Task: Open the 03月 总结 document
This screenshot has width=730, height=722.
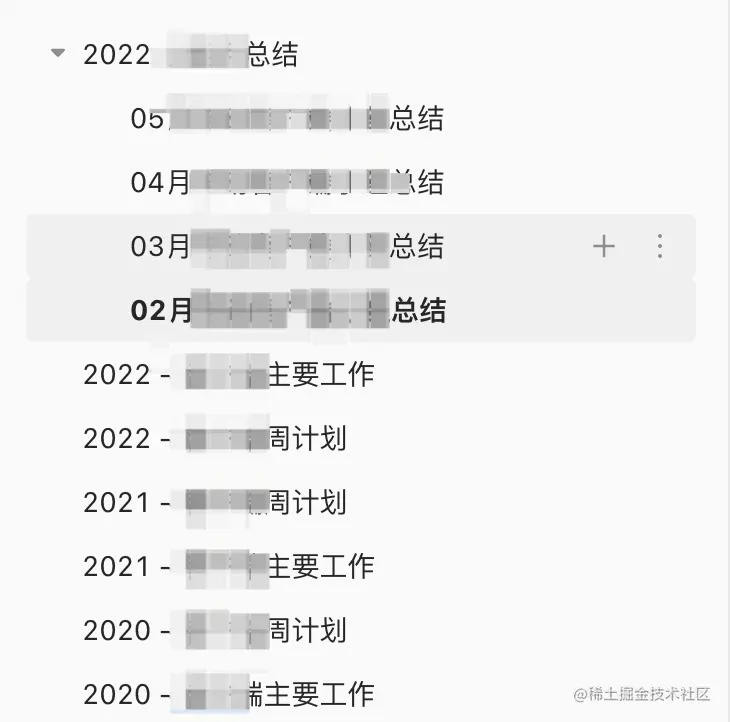Action: pyautogui.click(x=287, y=246)
